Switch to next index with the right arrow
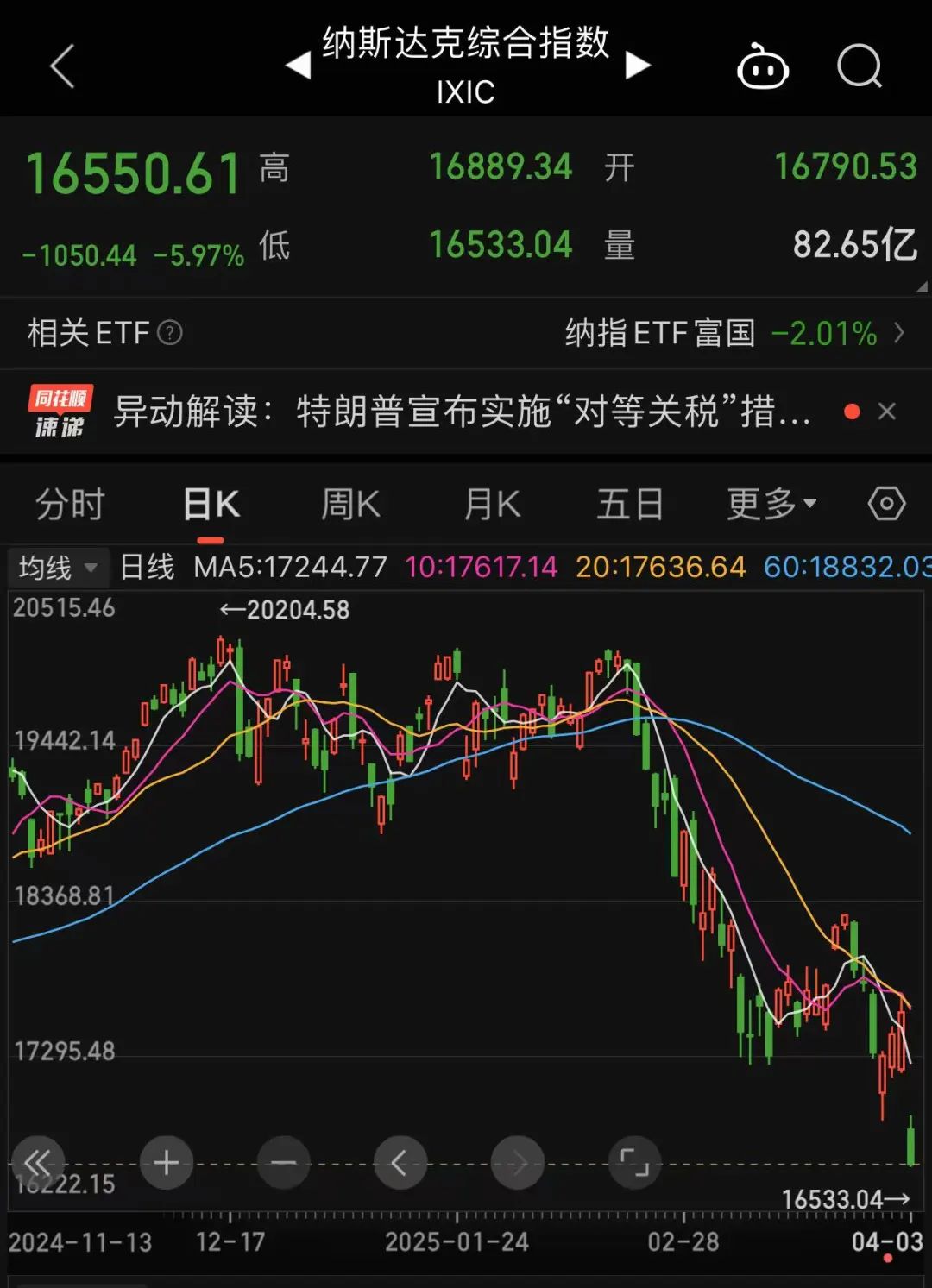 (639, 65)
